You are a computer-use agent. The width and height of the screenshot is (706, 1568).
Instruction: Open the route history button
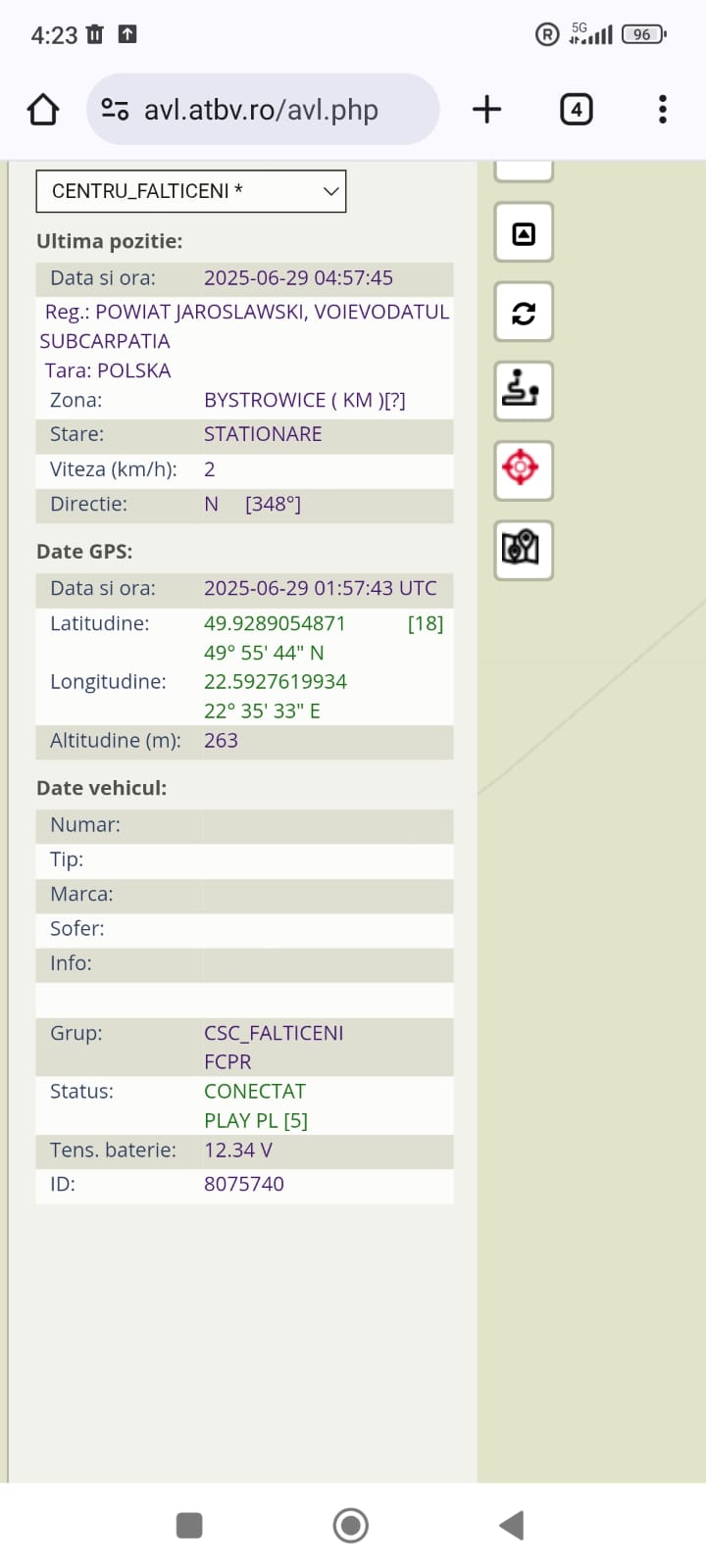click(524, 391)
